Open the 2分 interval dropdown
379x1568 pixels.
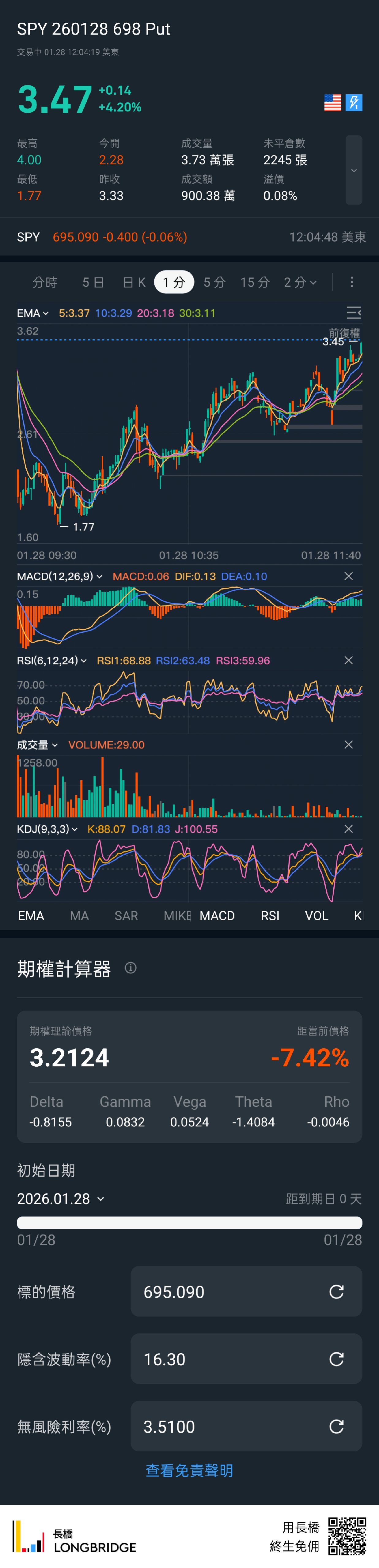(300, 282)
